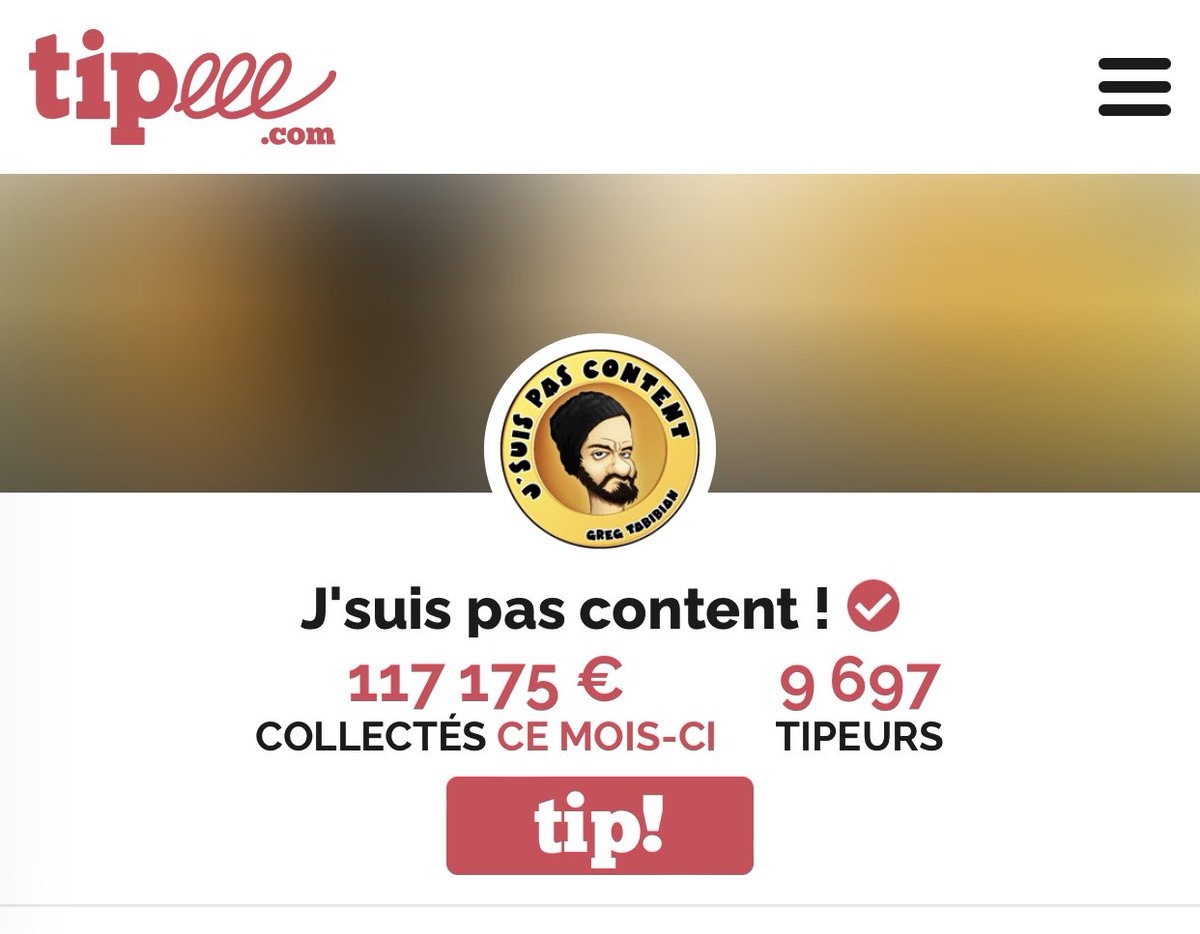The height and width of the screenshot is (934, 1200).
Task: Go to Tipeee.com home via logo
Action: tap(182, 88)
